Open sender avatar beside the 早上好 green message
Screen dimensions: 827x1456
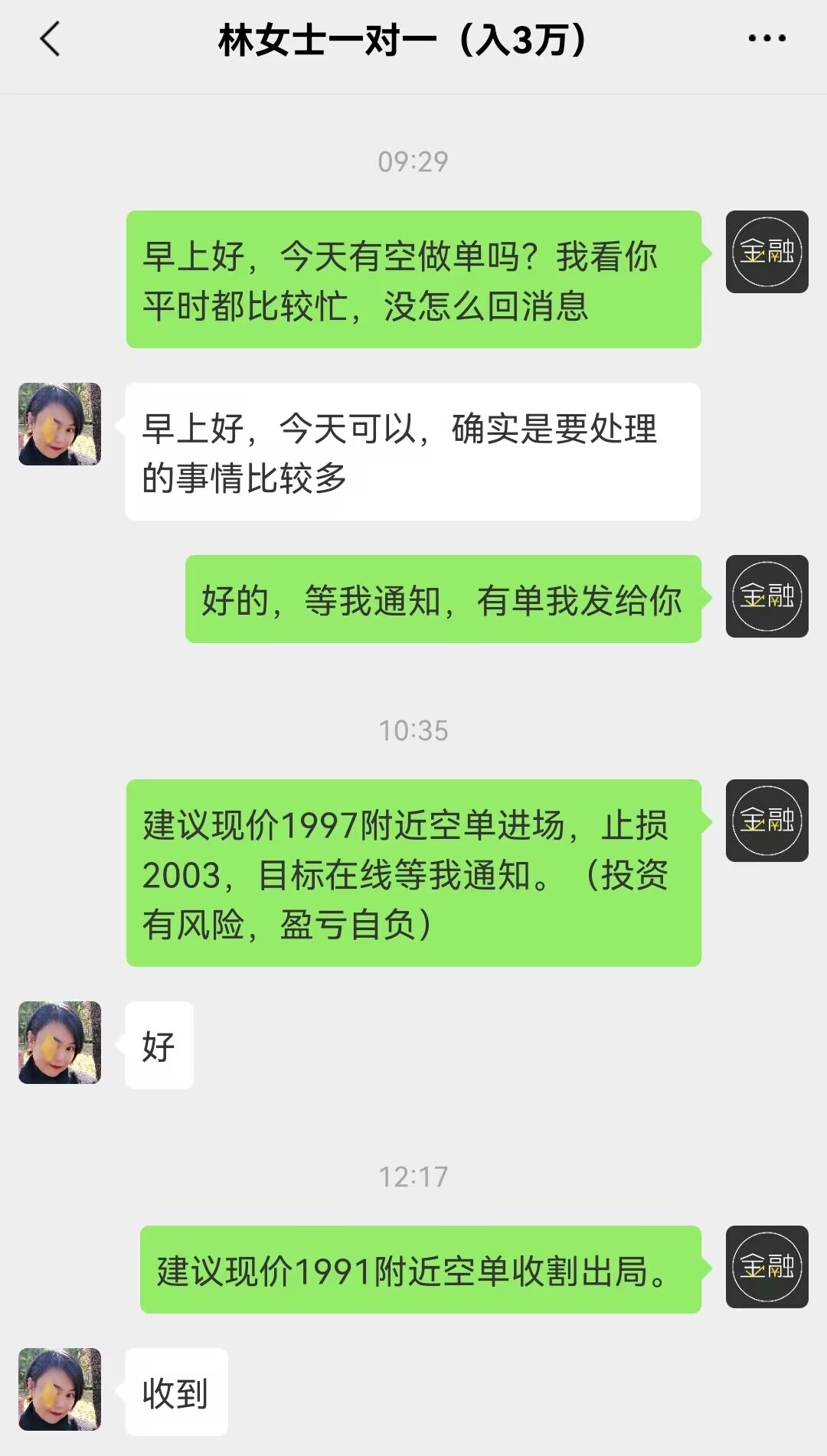(x=767, y=252)
